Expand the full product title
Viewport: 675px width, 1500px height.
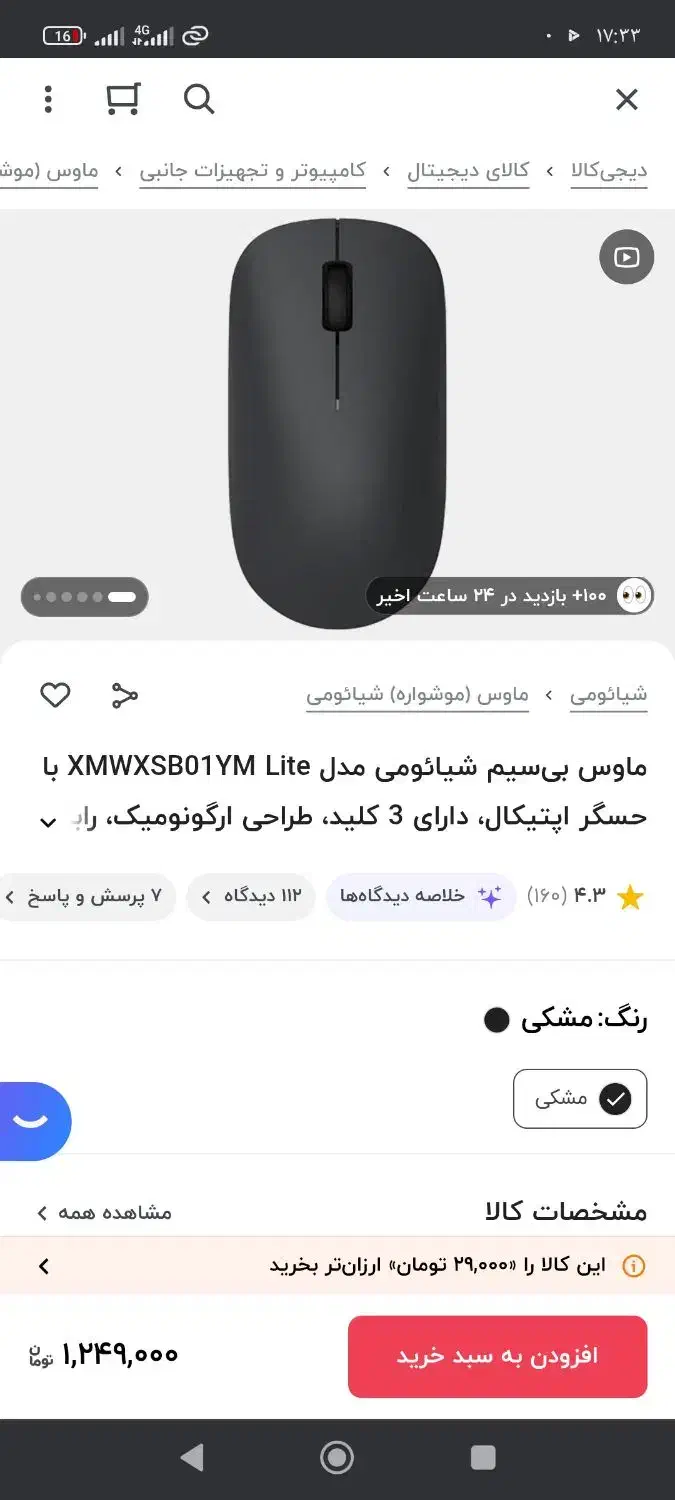tap(47, 822)
